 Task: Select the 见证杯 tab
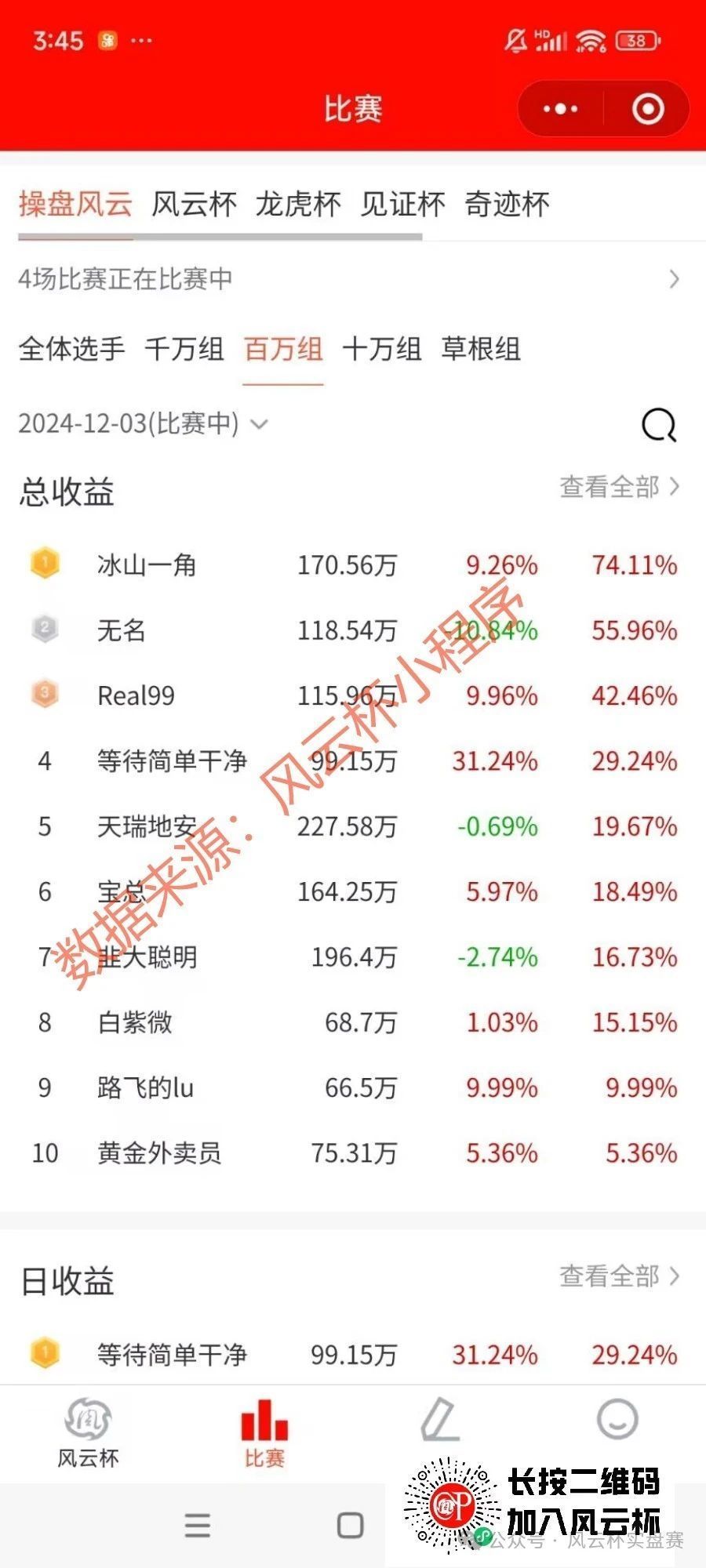[402, 205]
